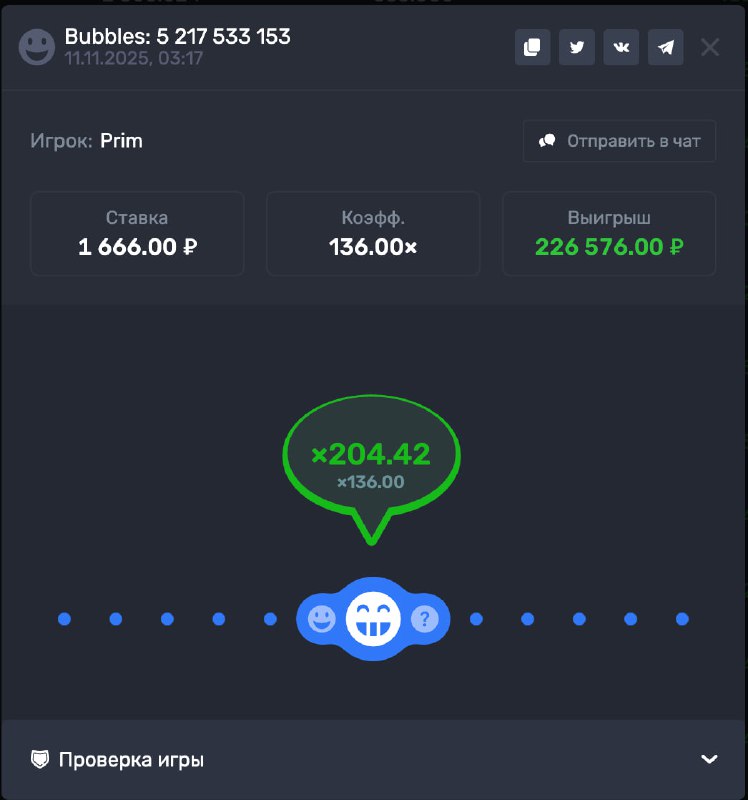Close the Bubbles game dialog
The width and height of the screenshot is (748, 800).
coord(710,47)
